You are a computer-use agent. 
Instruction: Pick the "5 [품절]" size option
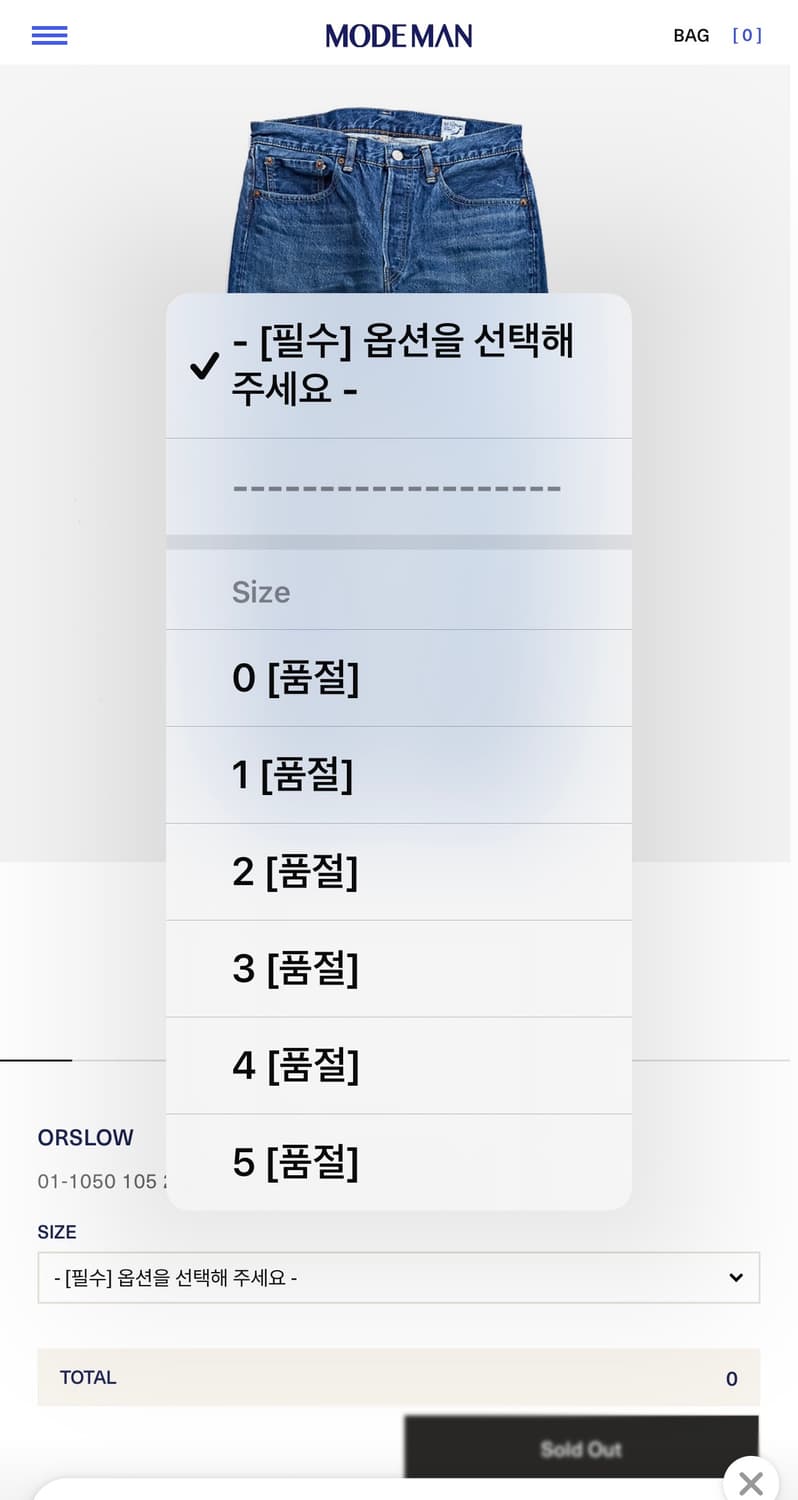click(x=399, y=1161)
